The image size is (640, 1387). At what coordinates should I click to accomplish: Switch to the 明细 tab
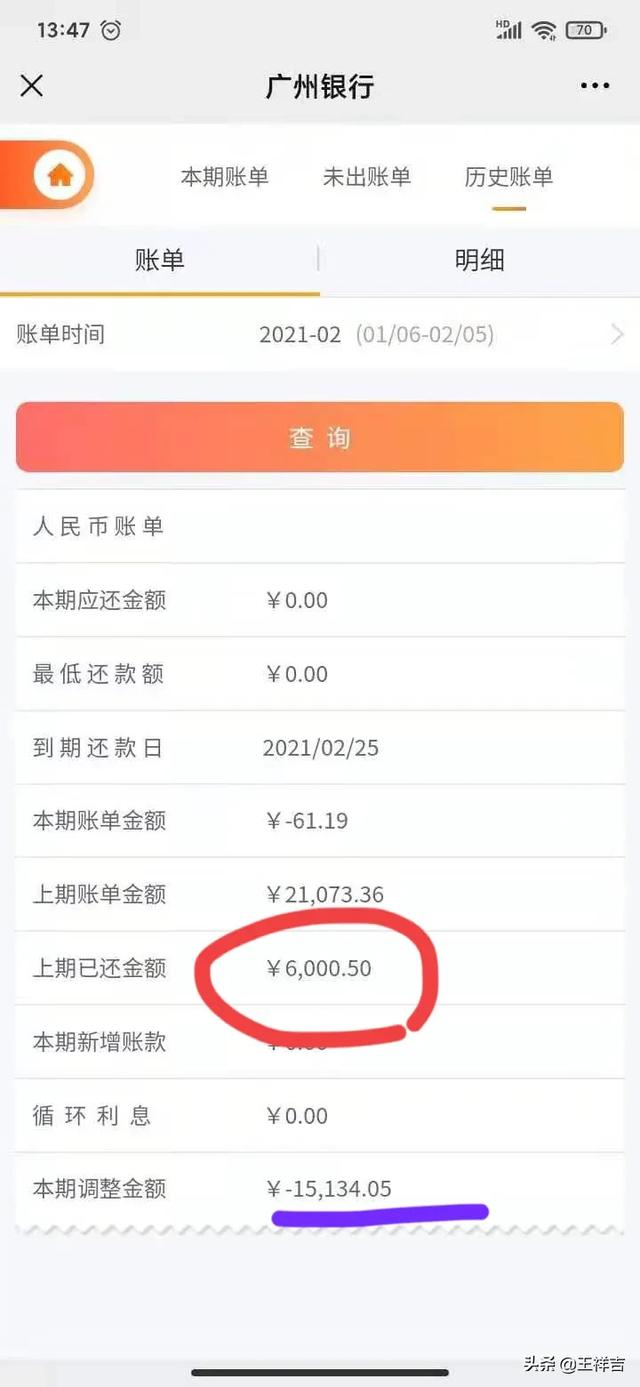479,261
